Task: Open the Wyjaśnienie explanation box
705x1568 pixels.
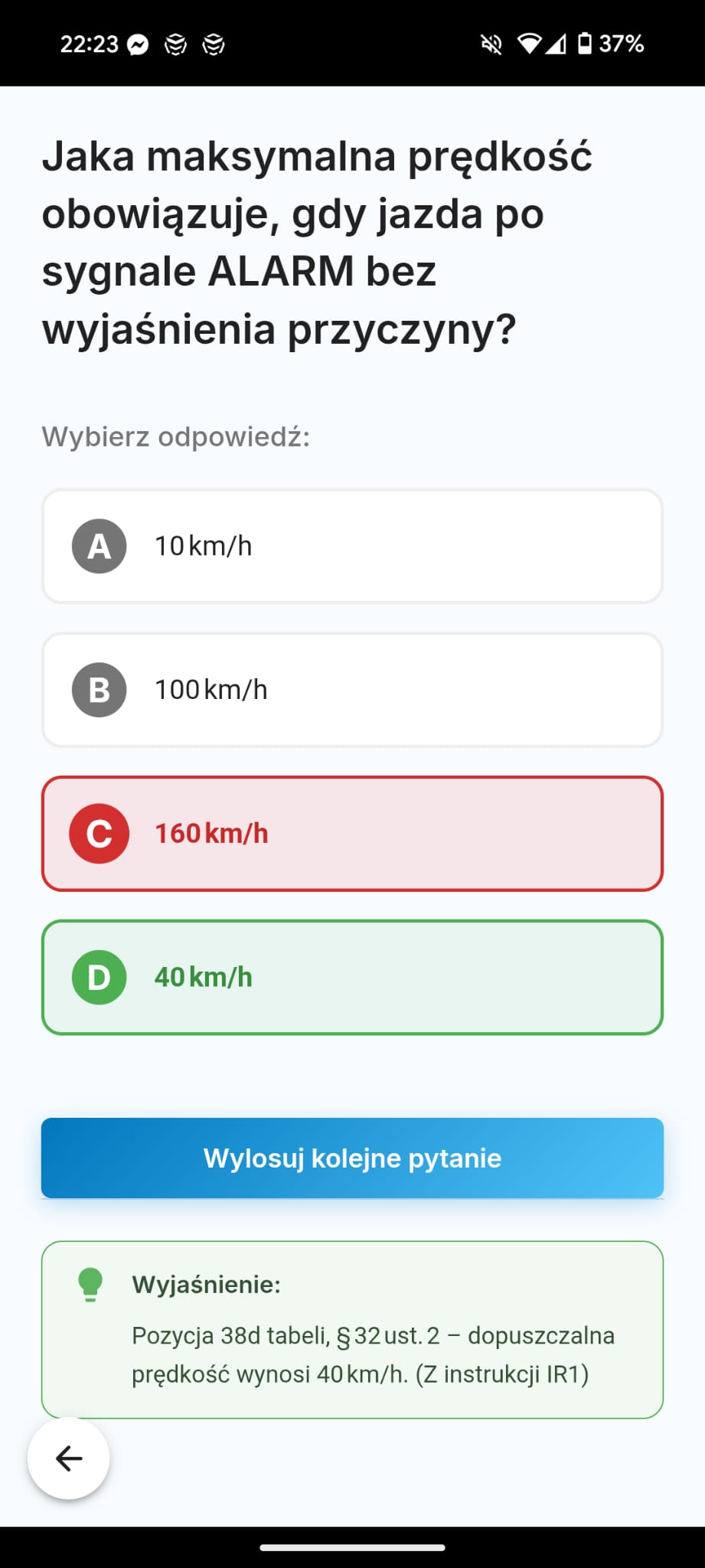Action: pos(352,1332)
